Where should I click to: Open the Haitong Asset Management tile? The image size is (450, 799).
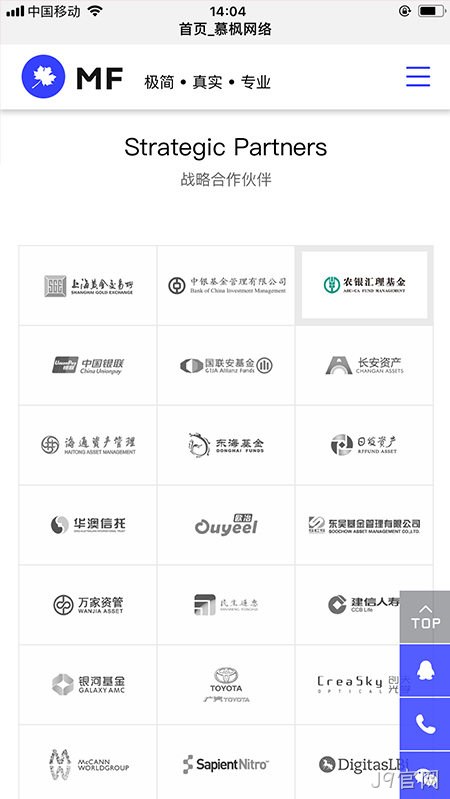click(88, 445)
